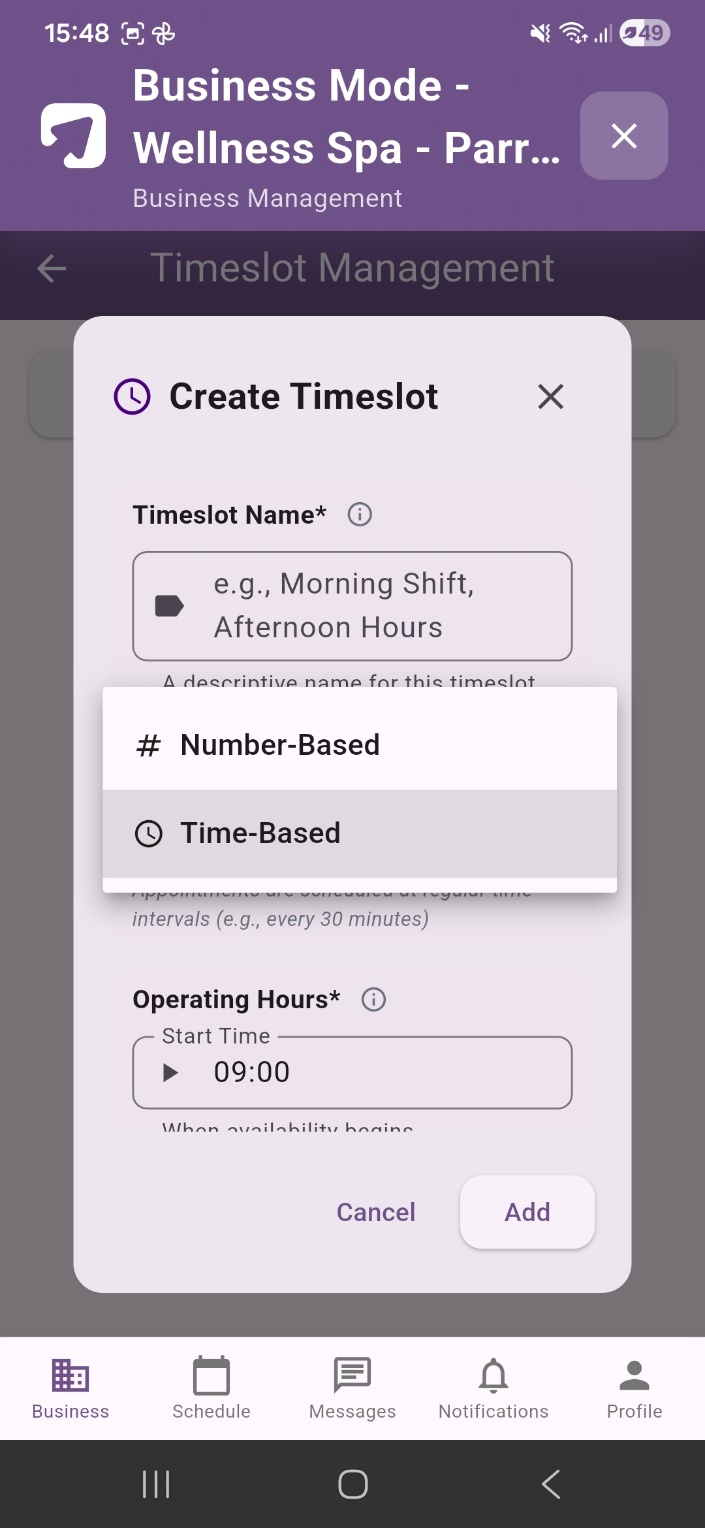Show info about Timeslot Name

[360, 515]
